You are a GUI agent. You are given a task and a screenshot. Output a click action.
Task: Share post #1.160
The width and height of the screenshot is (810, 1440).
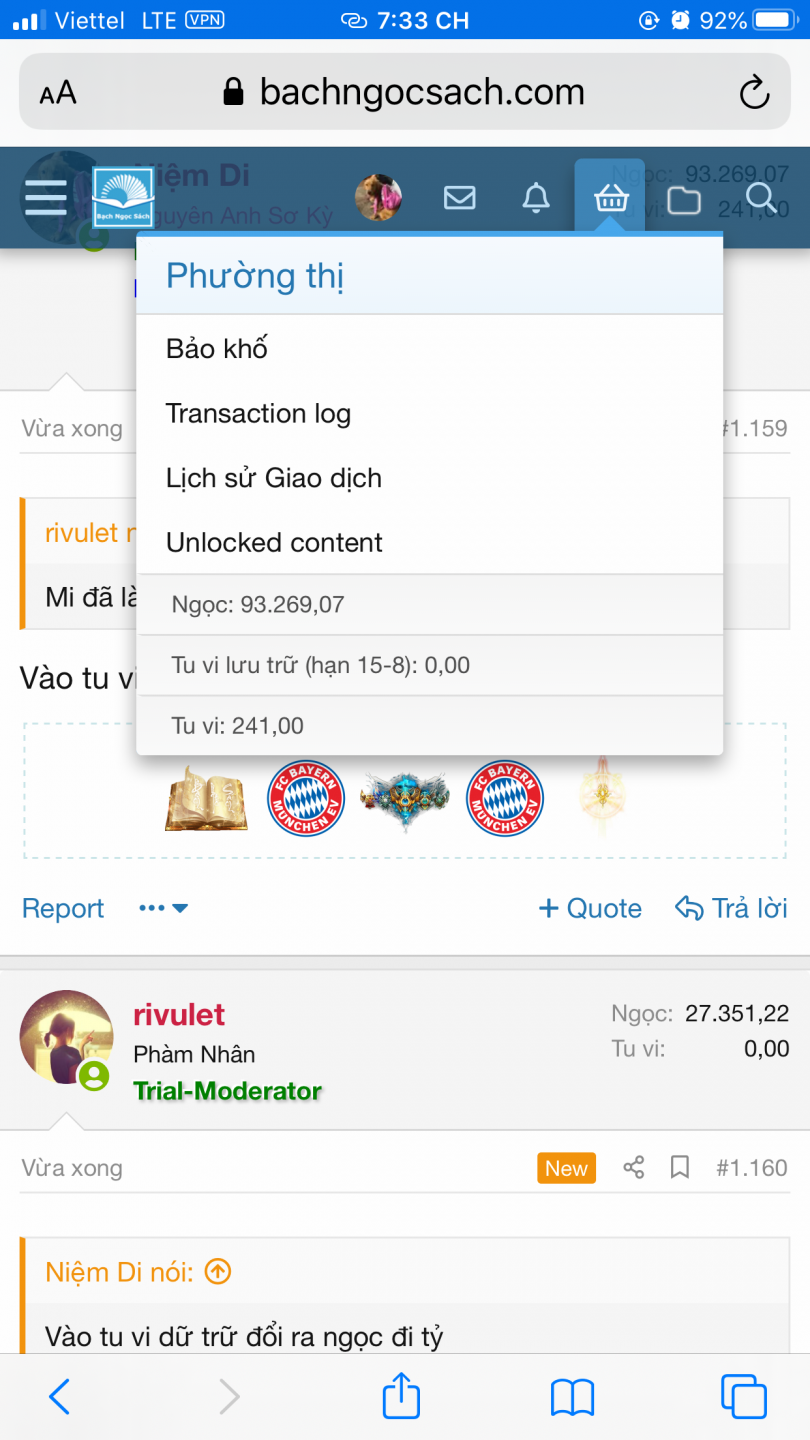[633, 1167]
